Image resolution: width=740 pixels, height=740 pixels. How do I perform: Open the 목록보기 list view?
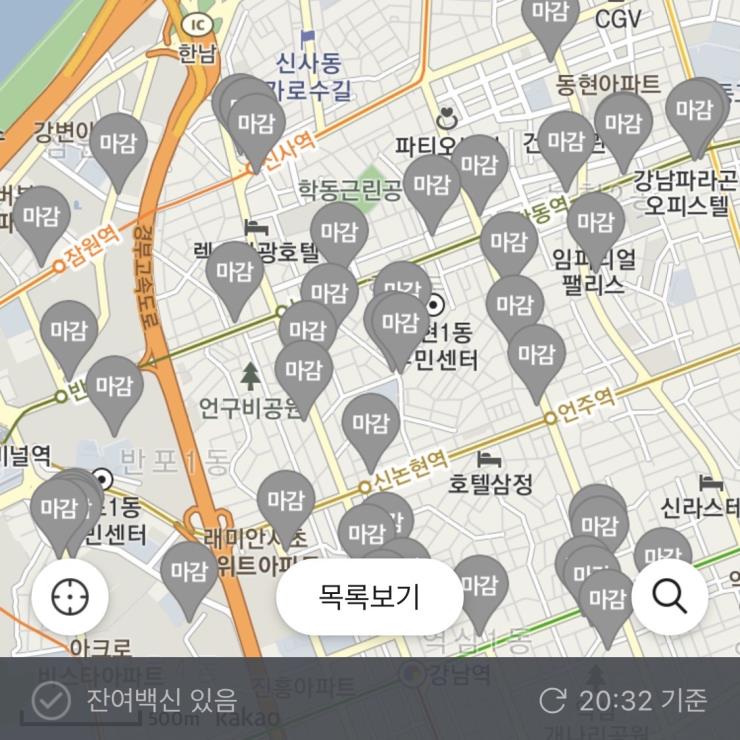point(369,597)
